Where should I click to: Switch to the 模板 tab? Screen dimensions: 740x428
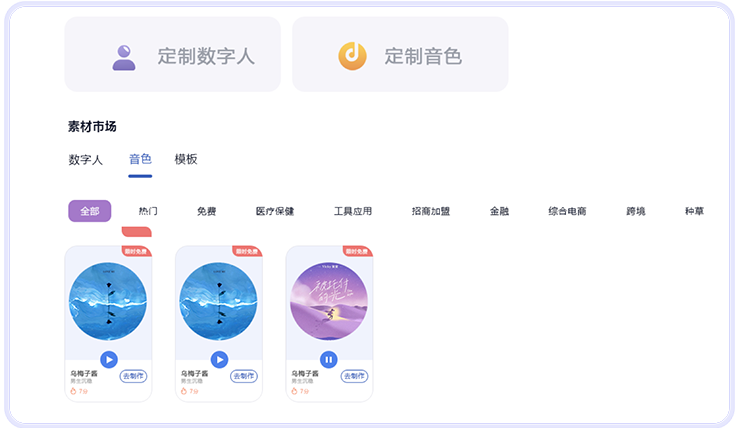click(x=186, y=160)
